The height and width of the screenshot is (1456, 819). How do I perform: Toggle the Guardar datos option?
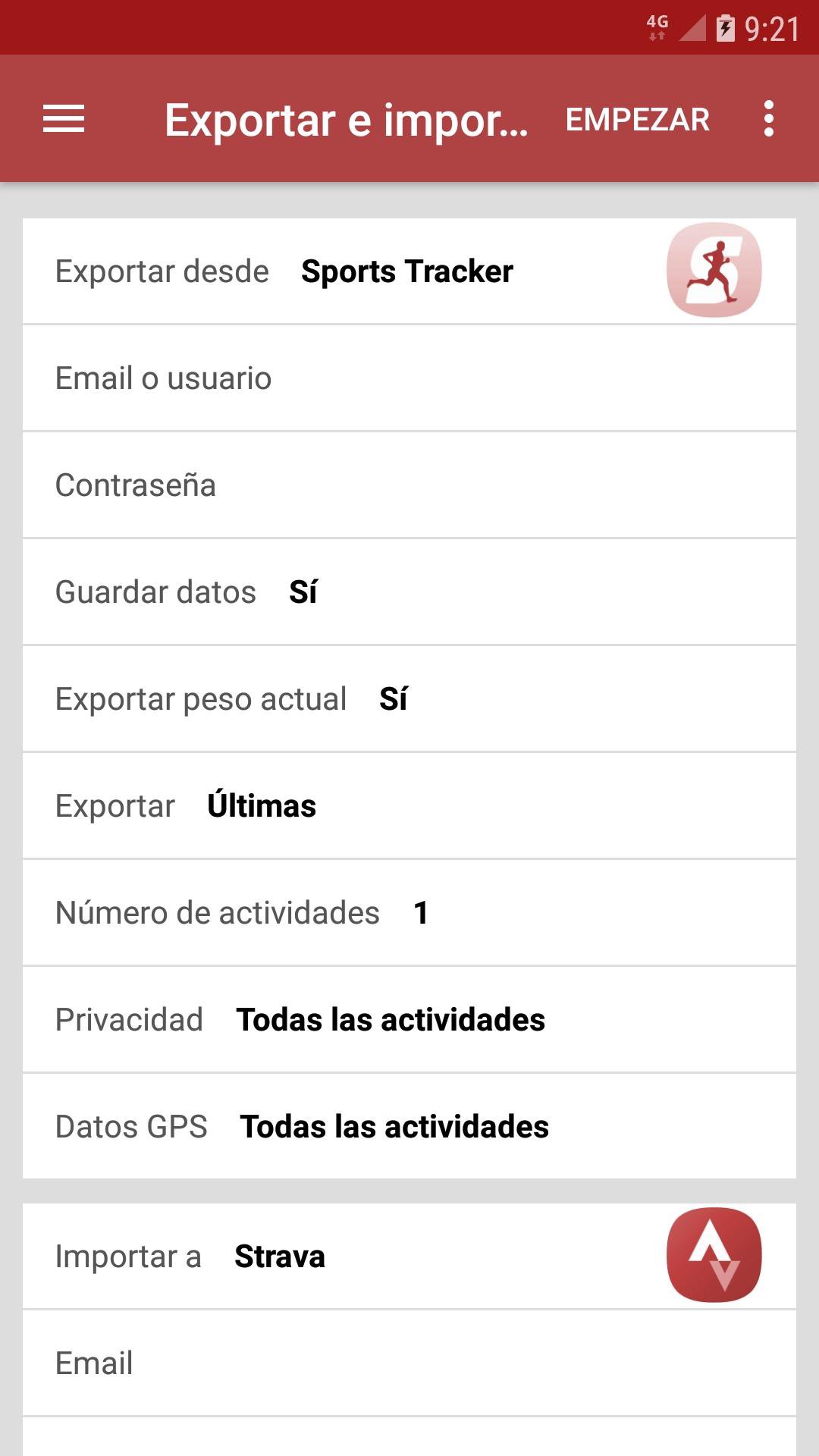coord(409,592)
